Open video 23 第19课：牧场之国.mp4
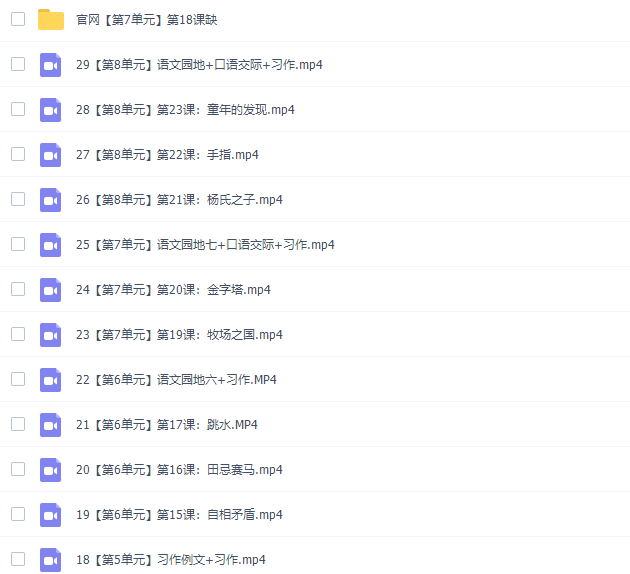Screen dimensions: 630x574 coord(179,335)
